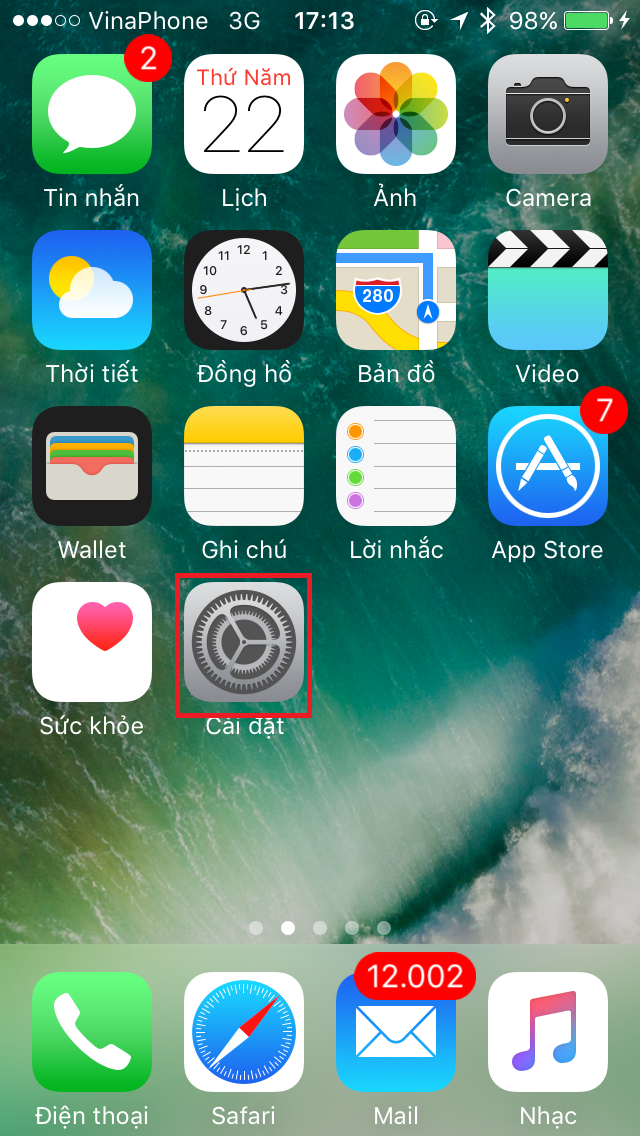
Task: Open the Mail app
Action: pos(396,1032)
